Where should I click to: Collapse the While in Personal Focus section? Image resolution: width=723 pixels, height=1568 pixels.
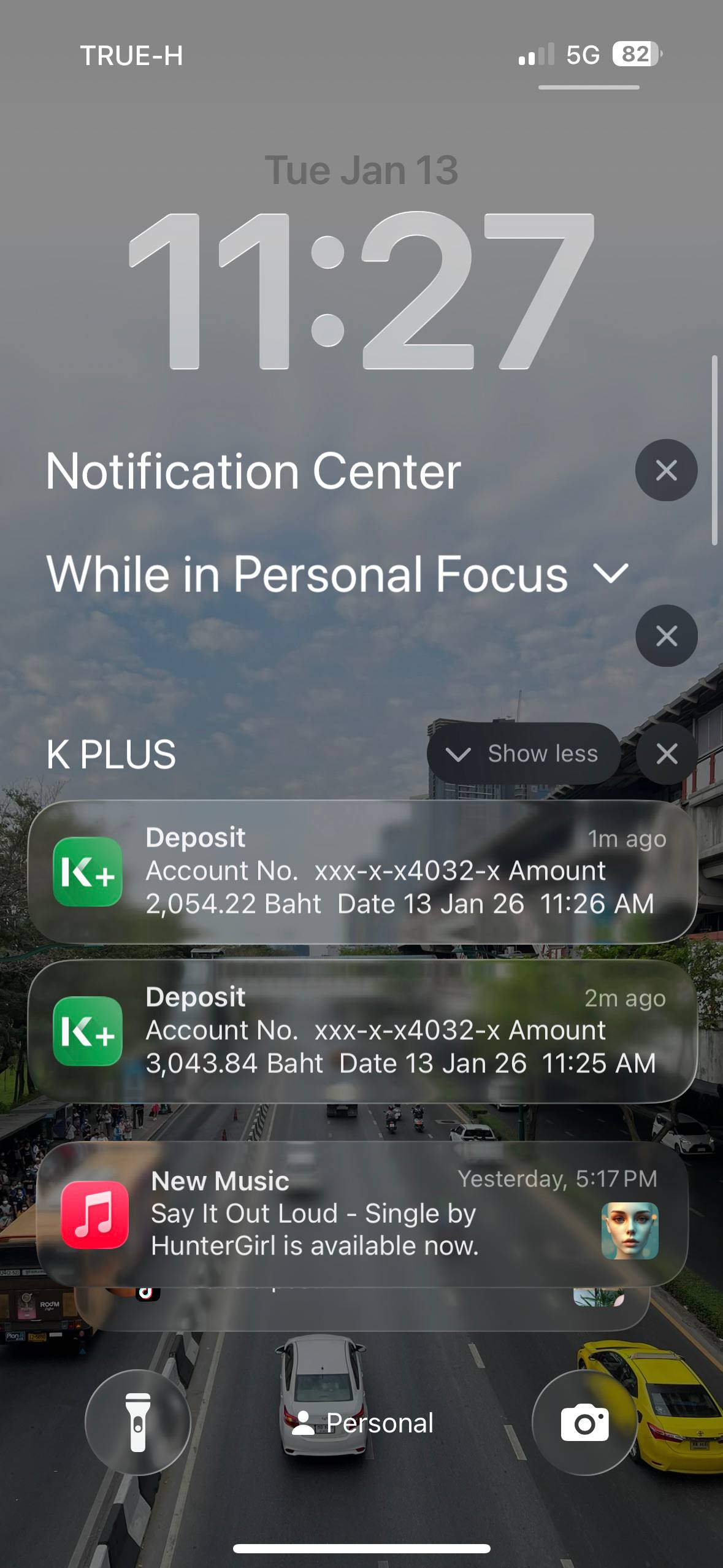pos(611,574)
